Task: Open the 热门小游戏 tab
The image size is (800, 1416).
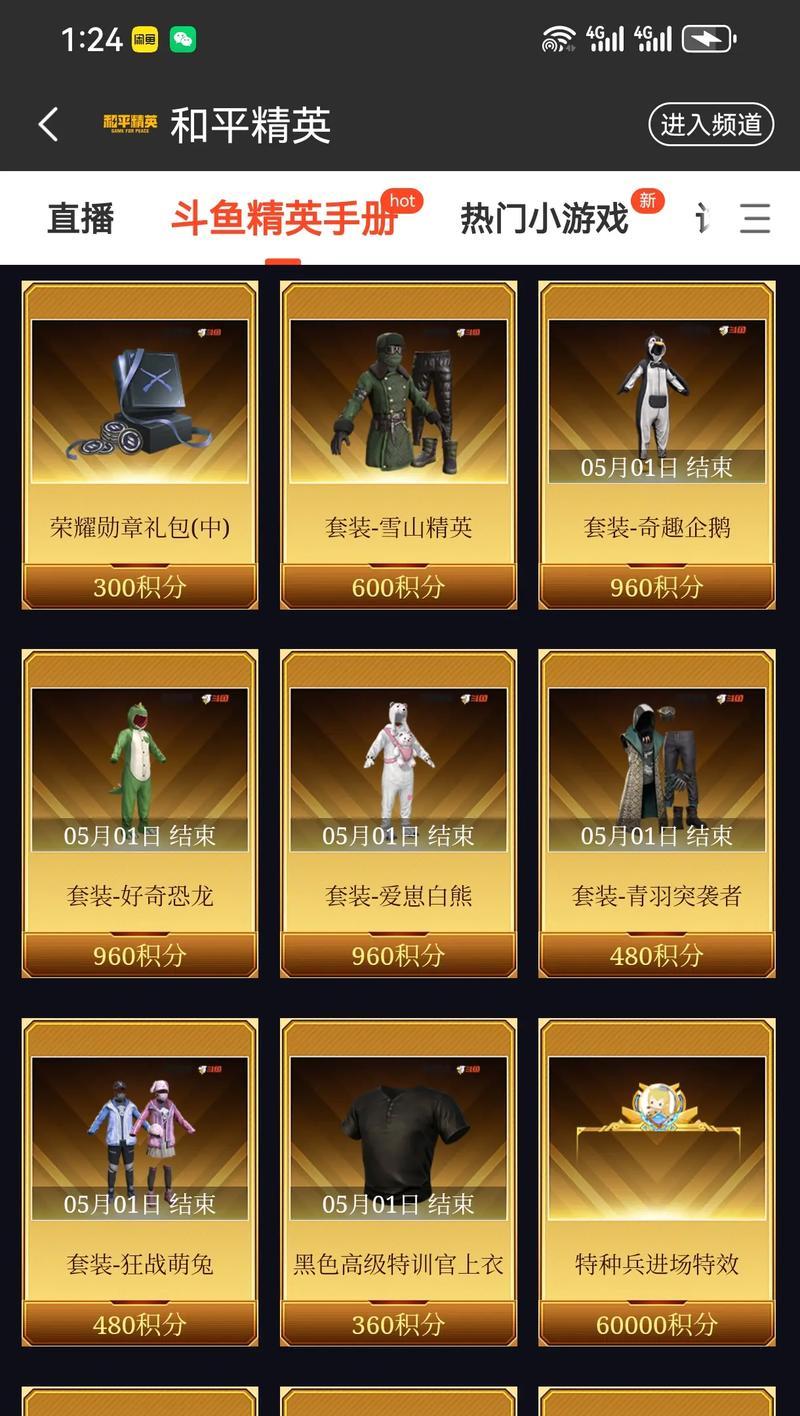Action: (x=544, y=218)
